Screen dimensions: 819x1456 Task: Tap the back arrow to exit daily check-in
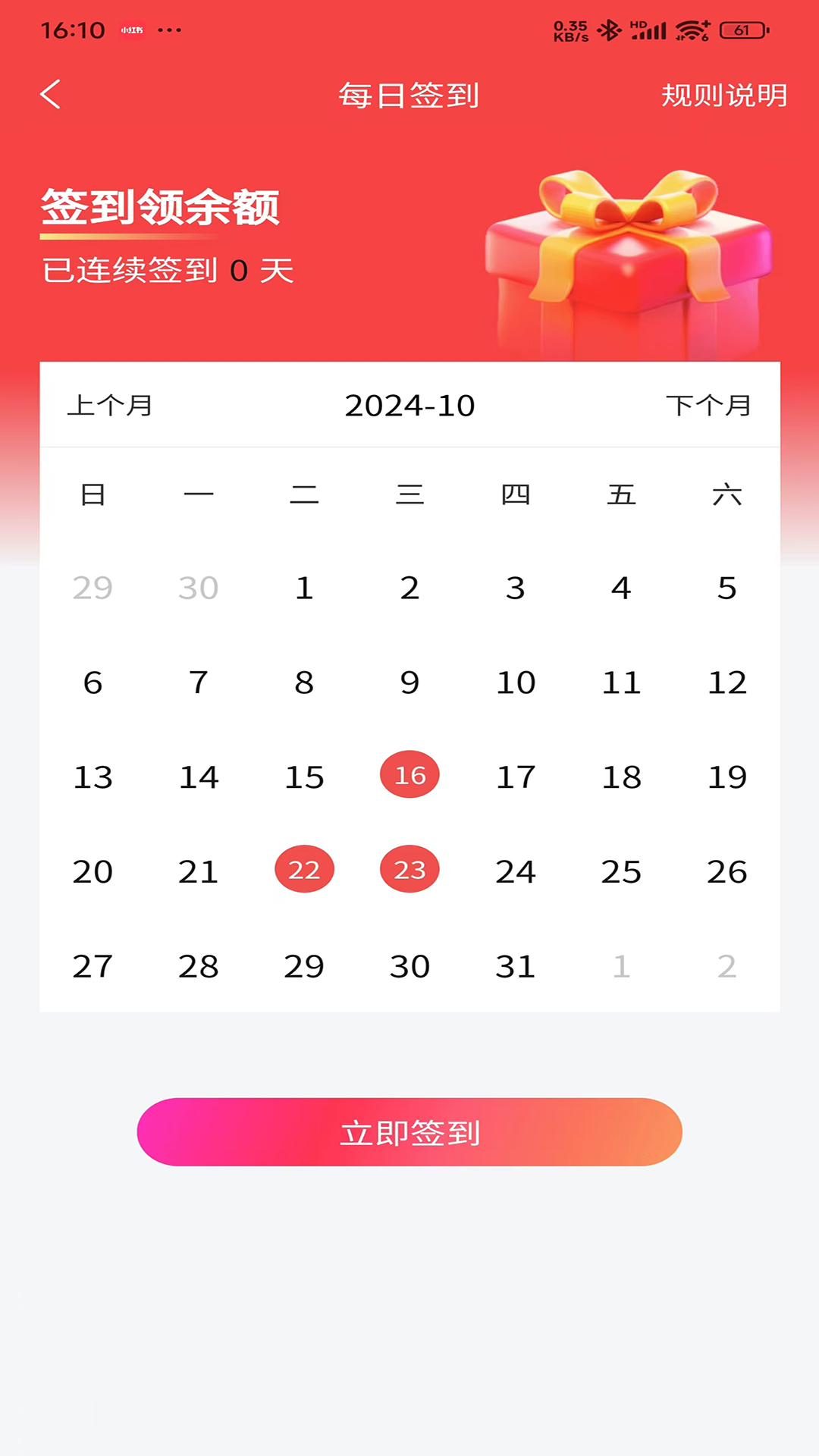(x=50, y=94)
